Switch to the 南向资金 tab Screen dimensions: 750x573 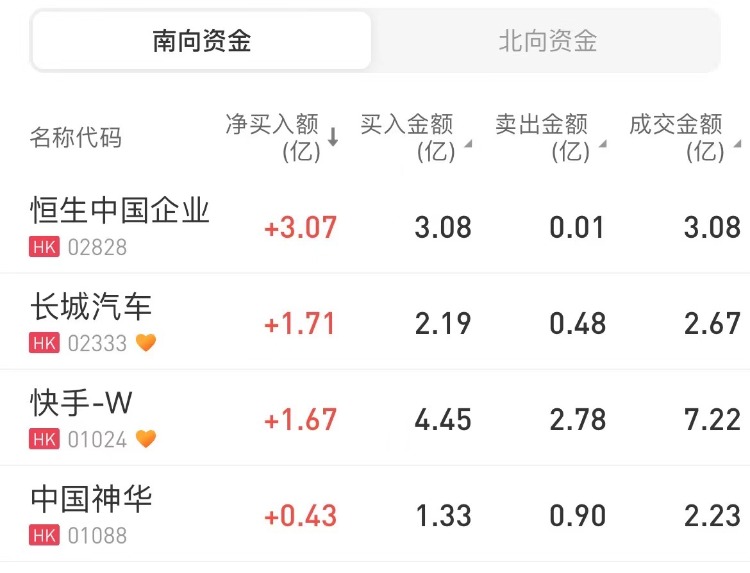[x=201, y=41]
